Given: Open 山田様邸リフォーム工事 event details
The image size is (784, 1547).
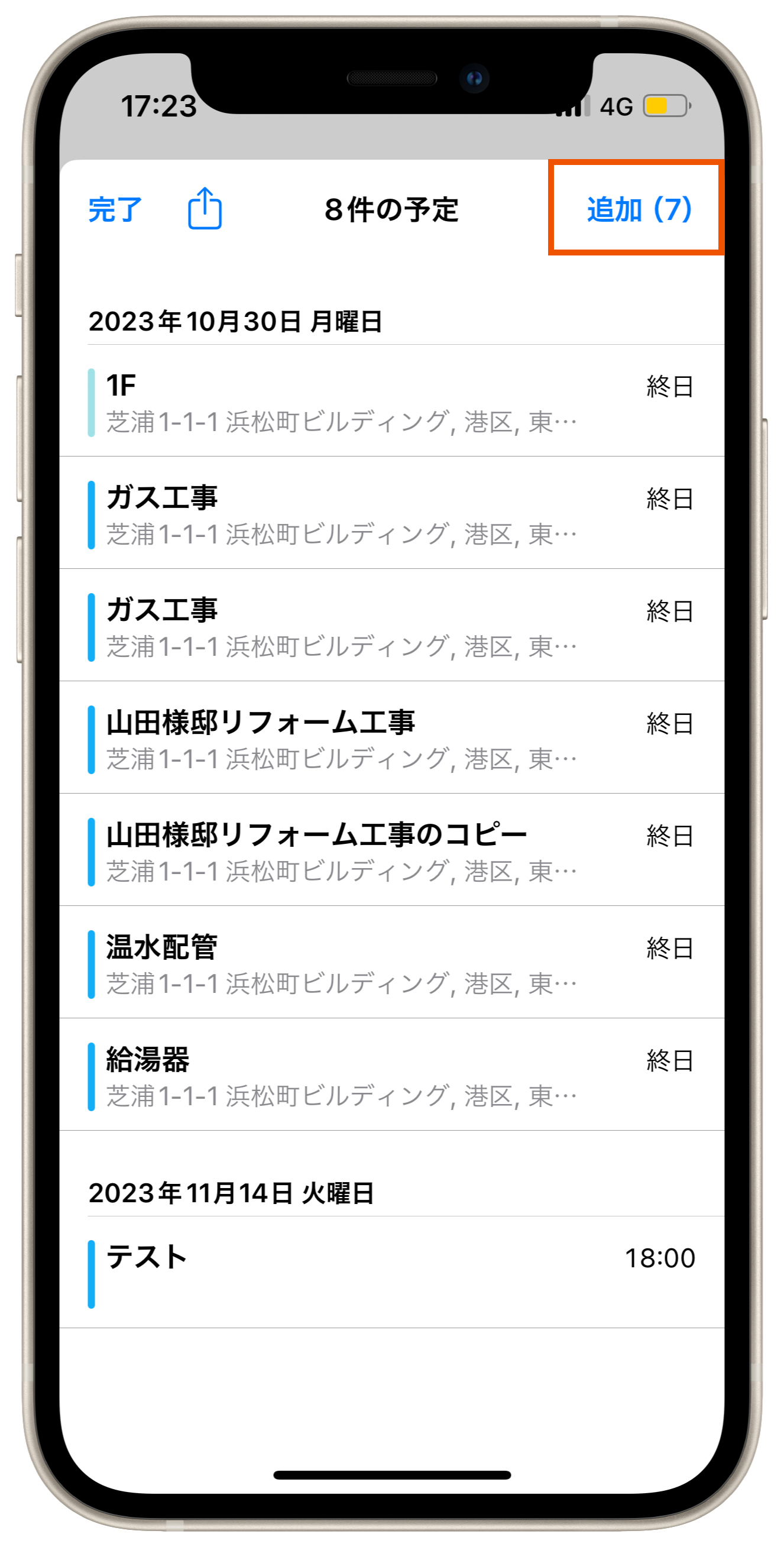Looking at the screenshot, I should (x=390, y=740).
